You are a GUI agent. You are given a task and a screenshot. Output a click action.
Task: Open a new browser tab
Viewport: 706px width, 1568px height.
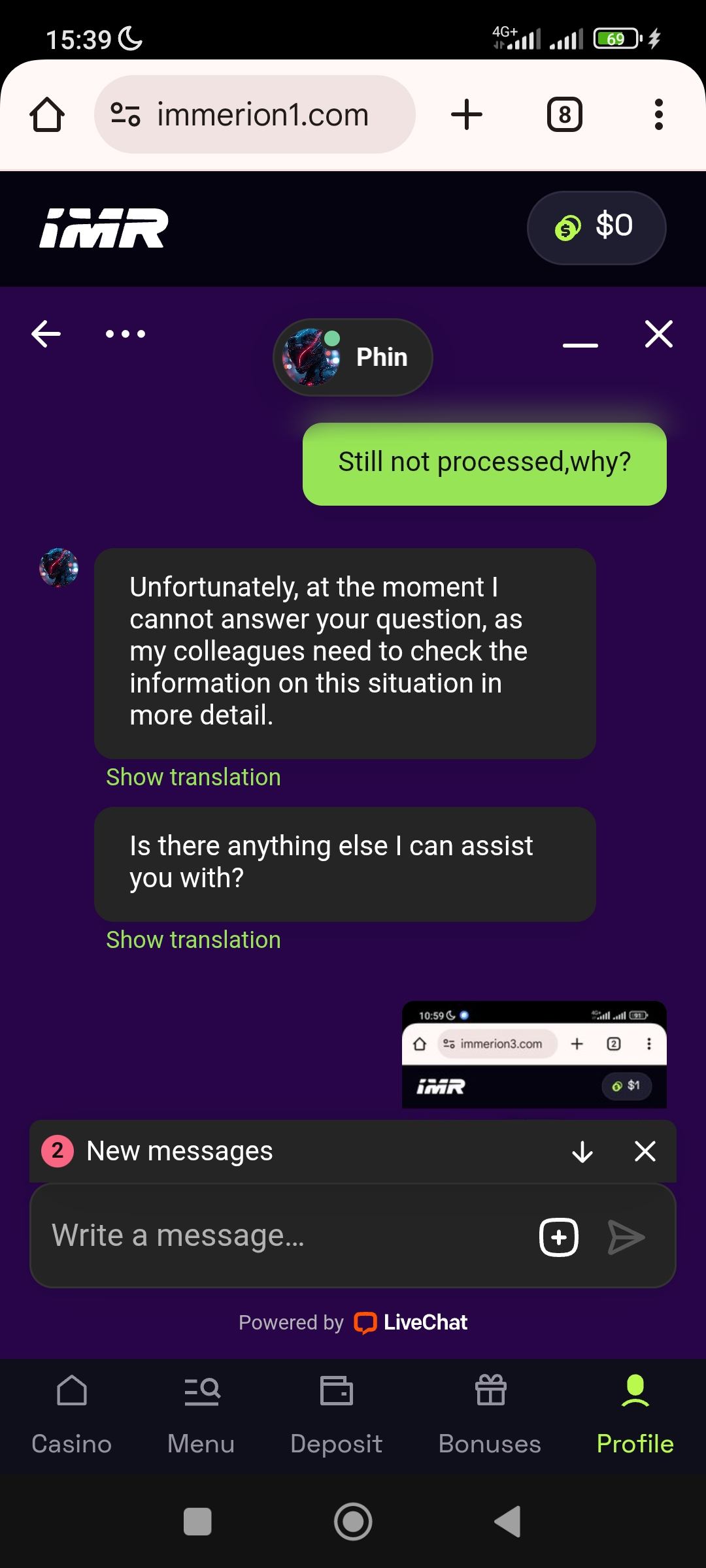tap(467, 115)
